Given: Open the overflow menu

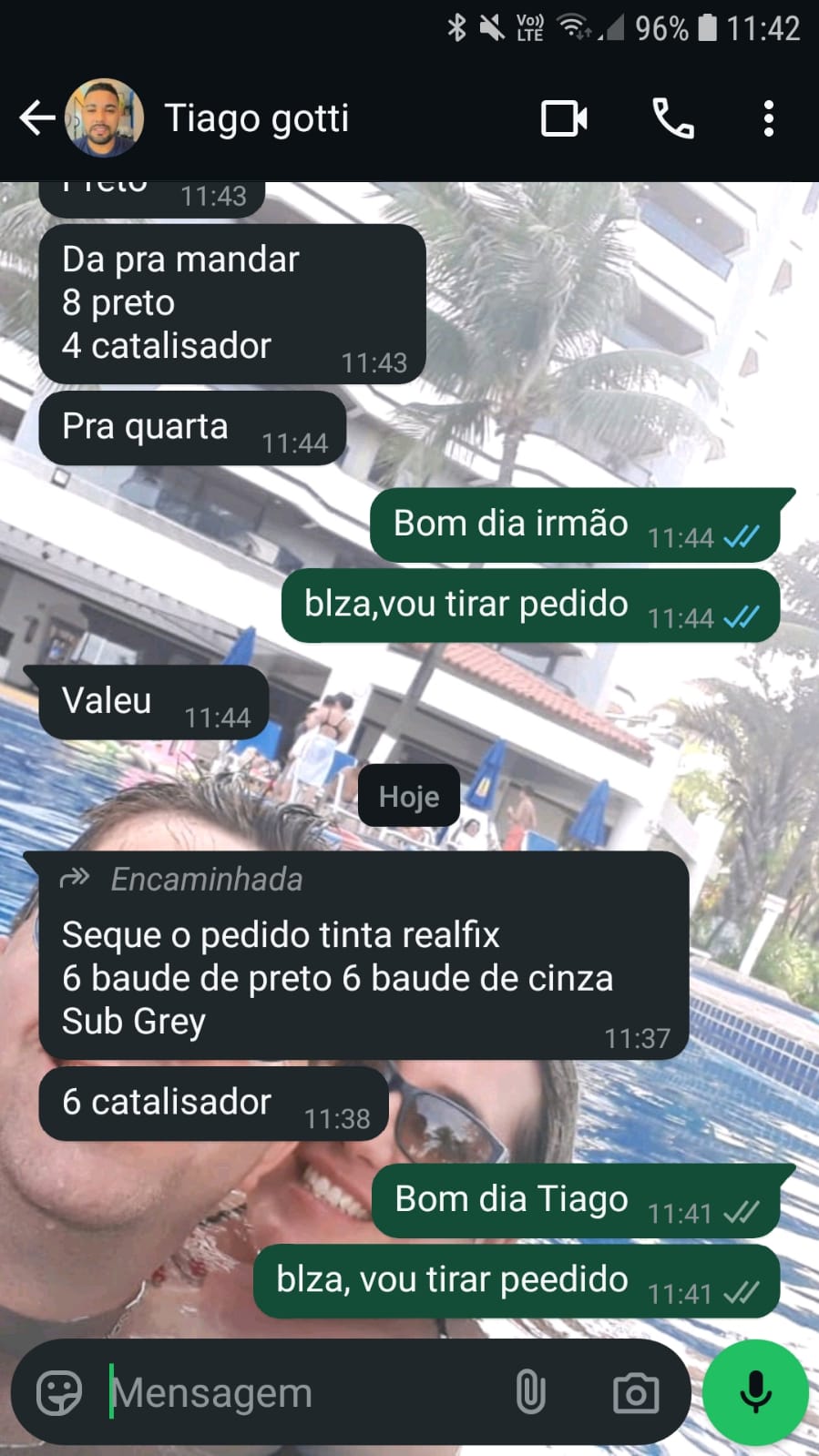Looking at the screenshot, I should tap(768, 118).
